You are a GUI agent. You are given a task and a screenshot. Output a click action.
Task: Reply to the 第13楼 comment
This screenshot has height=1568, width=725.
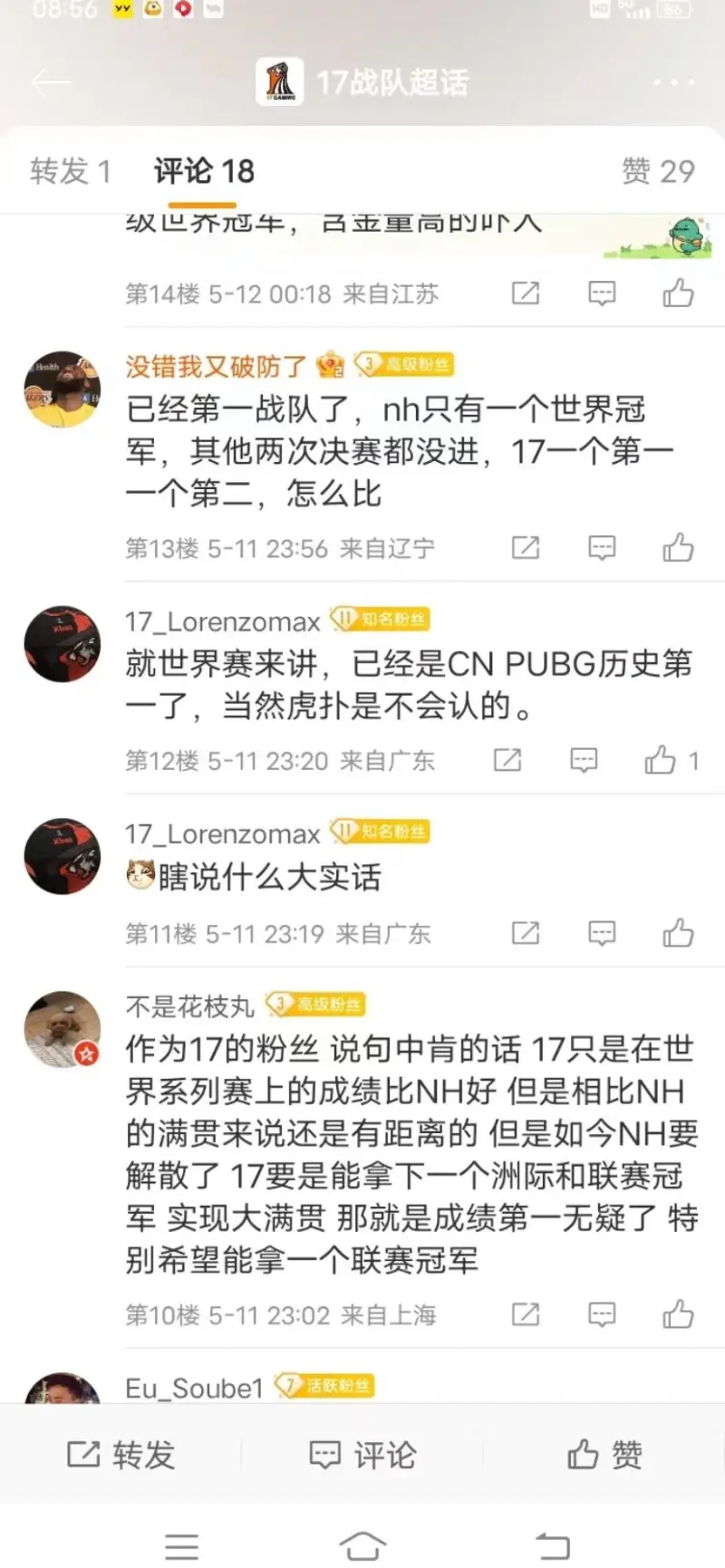click(x=602, y=548)
